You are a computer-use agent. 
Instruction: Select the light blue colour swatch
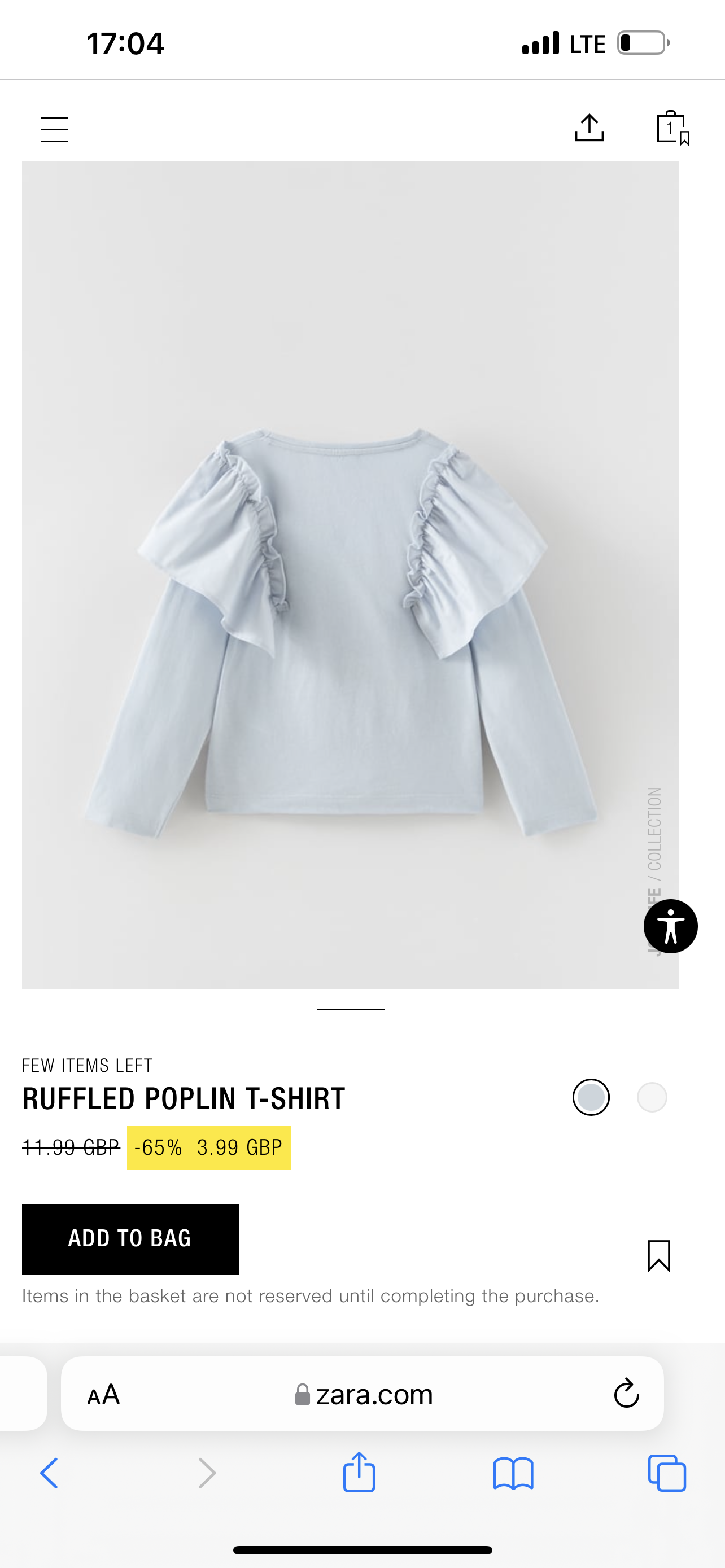[591, 1097]
